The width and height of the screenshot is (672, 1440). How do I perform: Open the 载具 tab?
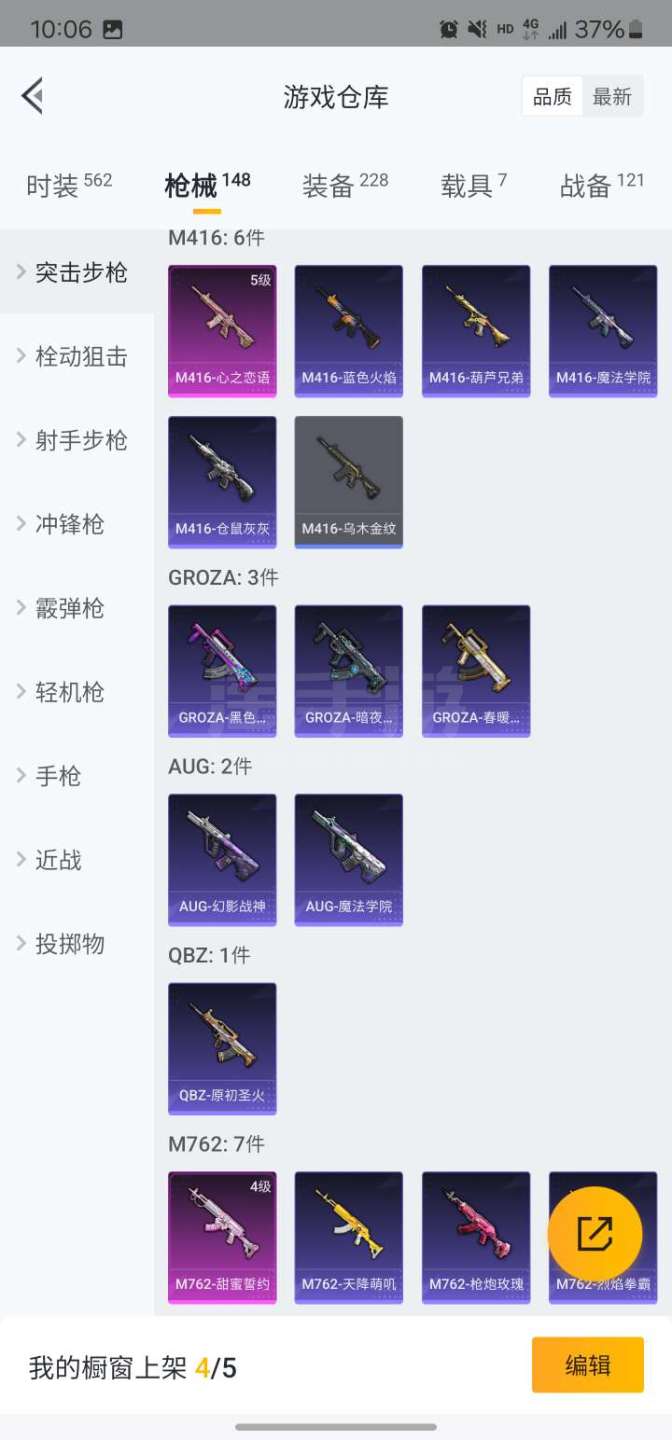473,185
